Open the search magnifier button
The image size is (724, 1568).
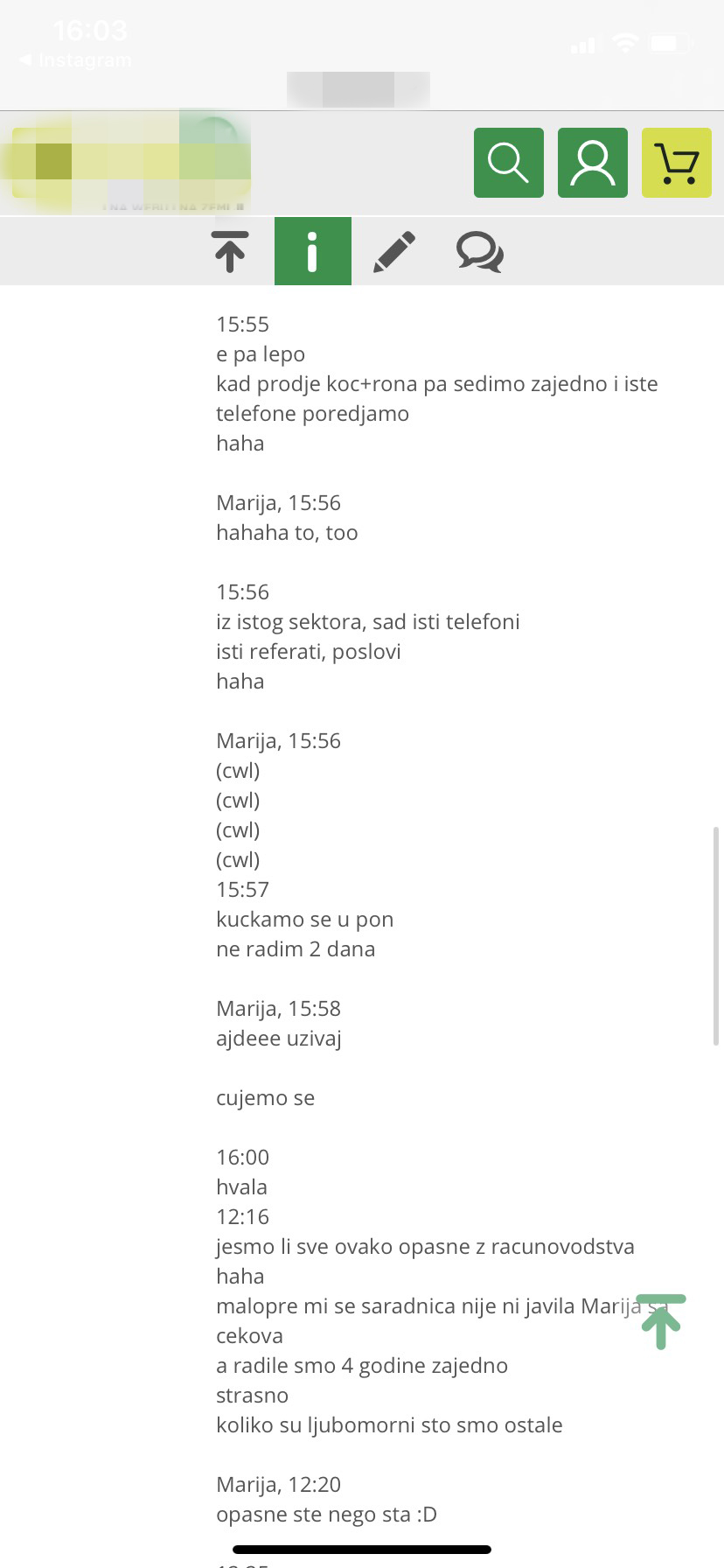click(x=508, y=163)
